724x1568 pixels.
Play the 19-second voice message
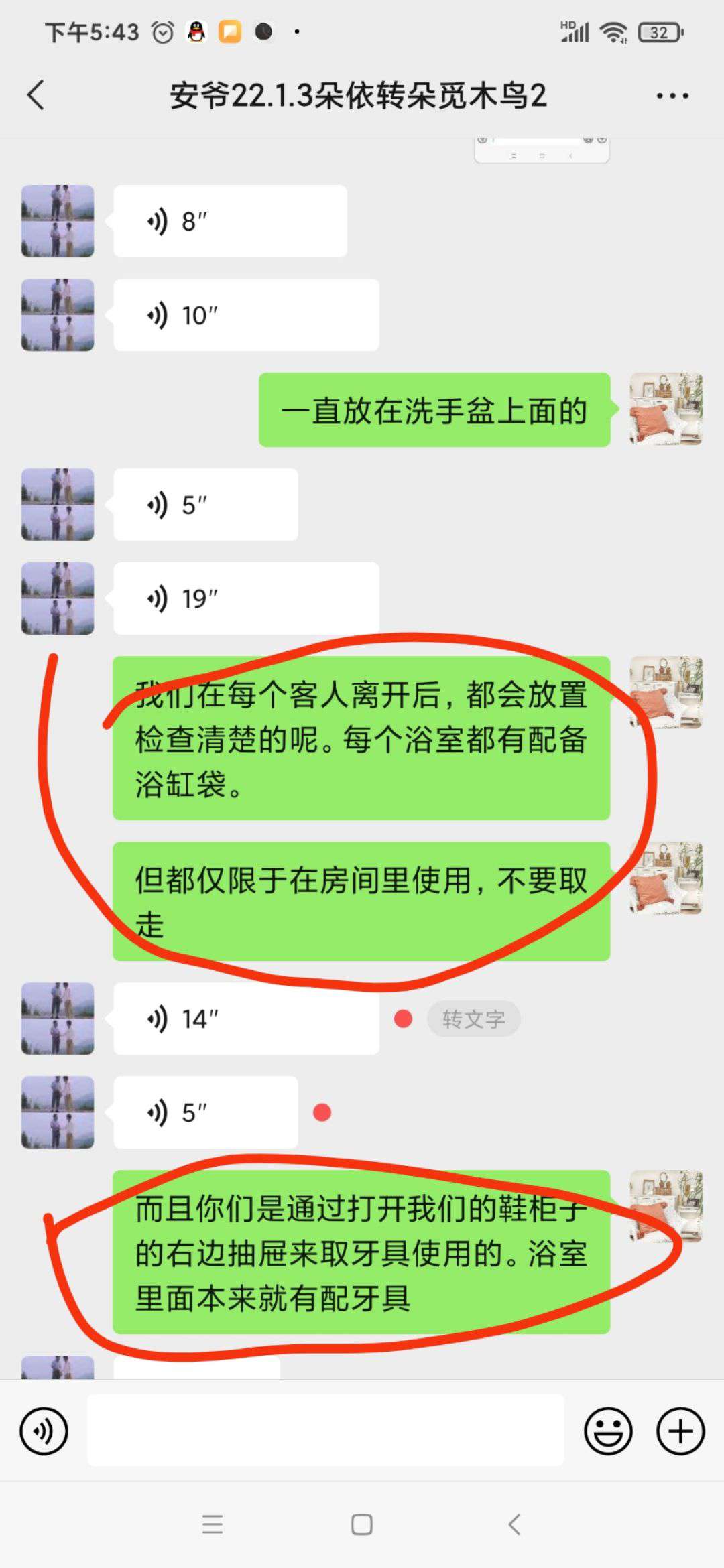pos(245,598)
